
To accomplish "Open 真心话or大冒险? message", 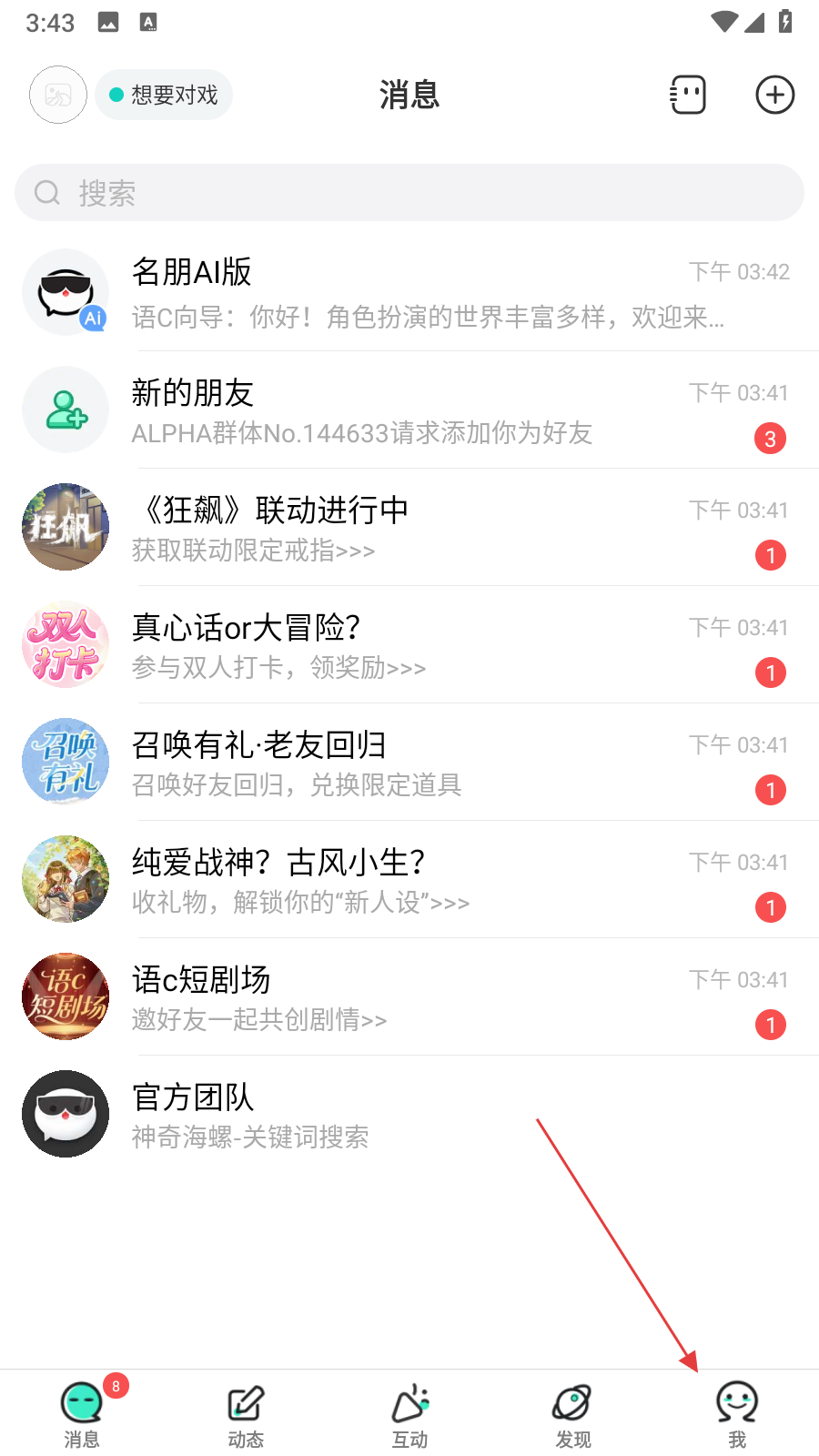I will 409,645.
